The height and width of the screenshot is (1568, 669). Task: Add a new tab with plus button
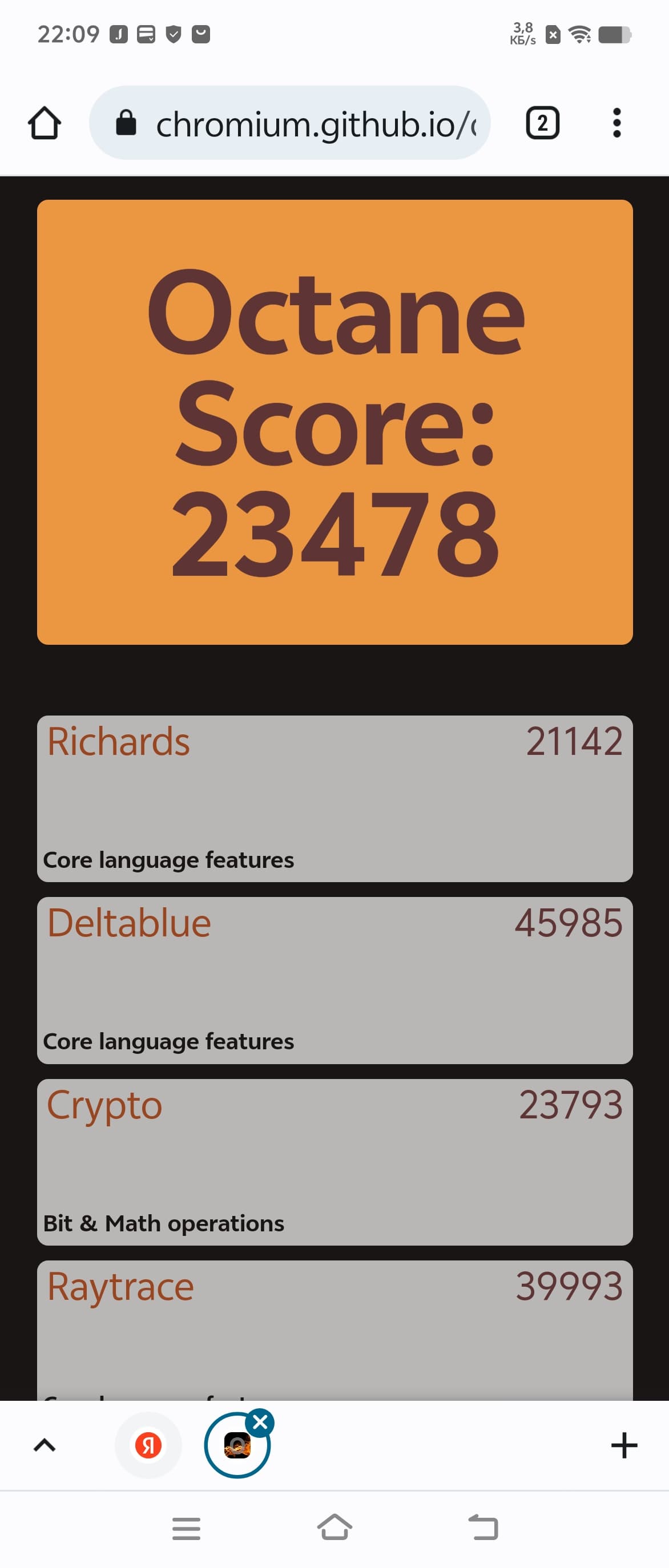624,1444
